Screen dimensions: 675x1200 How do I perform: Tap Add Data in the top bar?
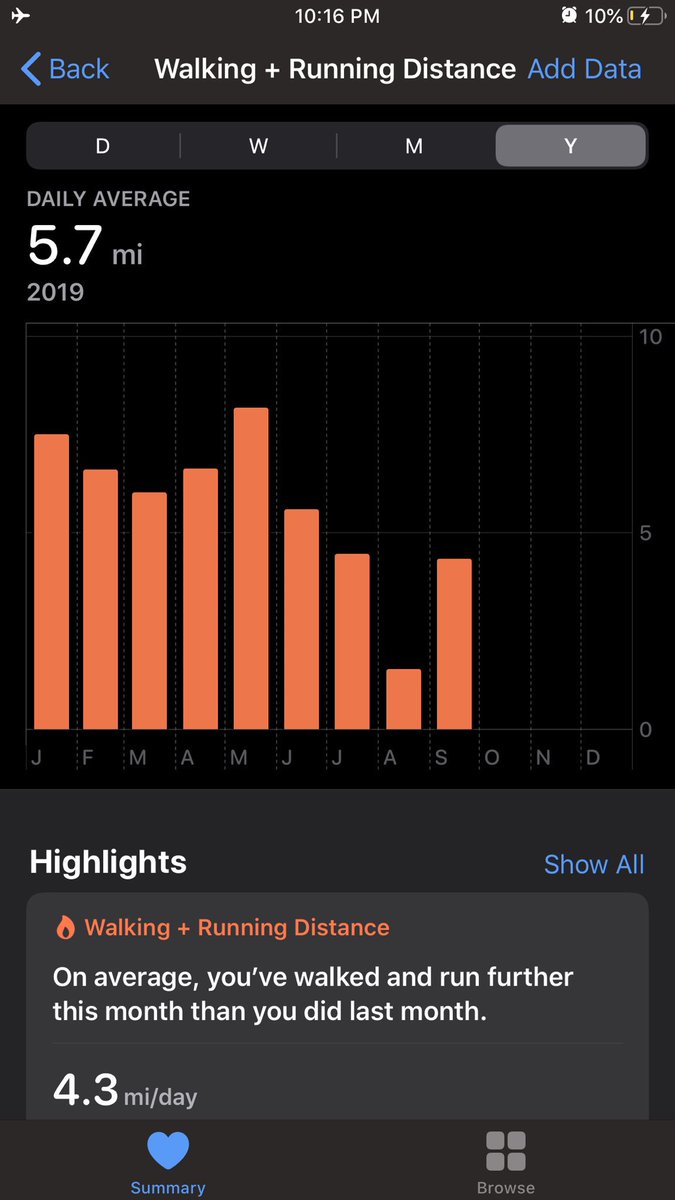pyautogui.click(x=585, y=69)
